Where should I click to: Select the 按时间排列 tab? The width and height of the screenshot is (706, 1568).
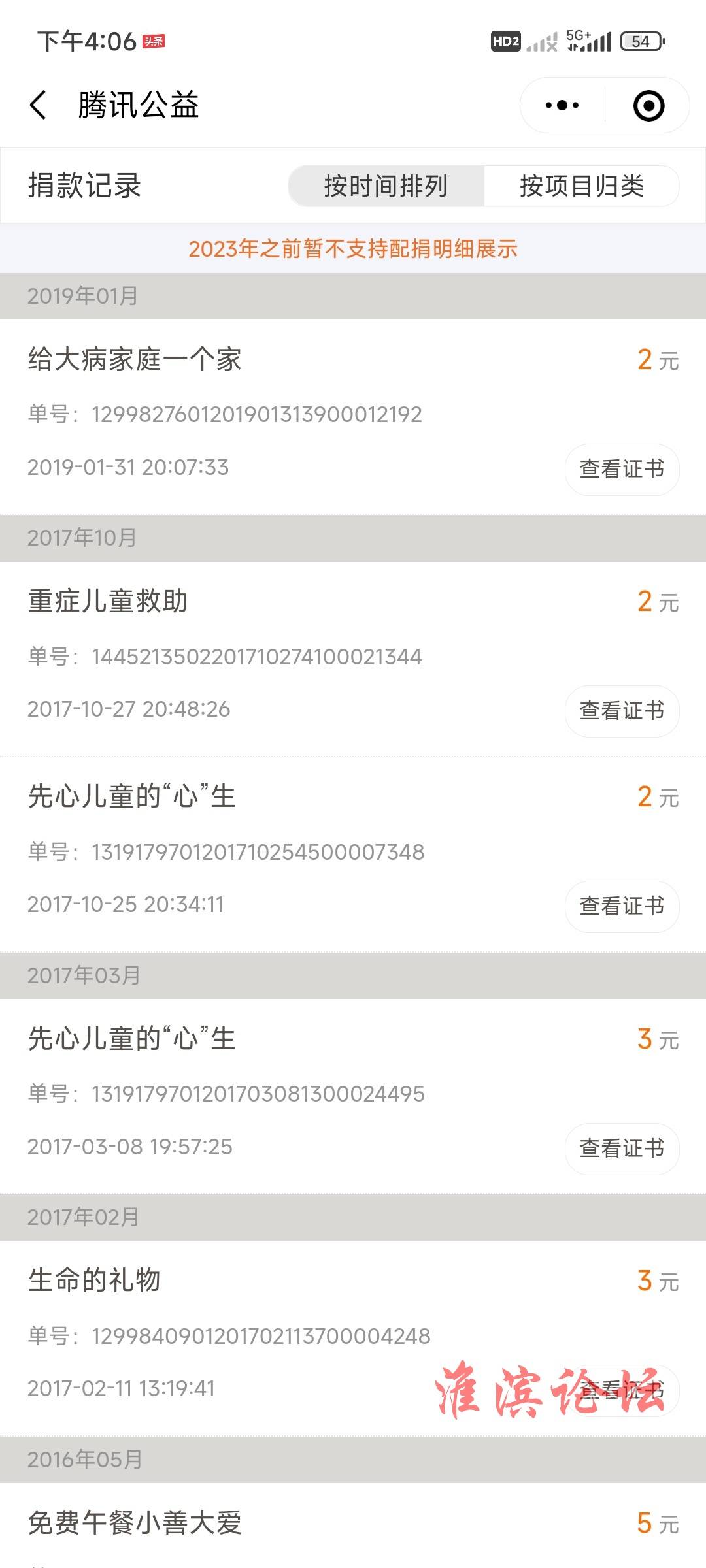pos(386,186)
